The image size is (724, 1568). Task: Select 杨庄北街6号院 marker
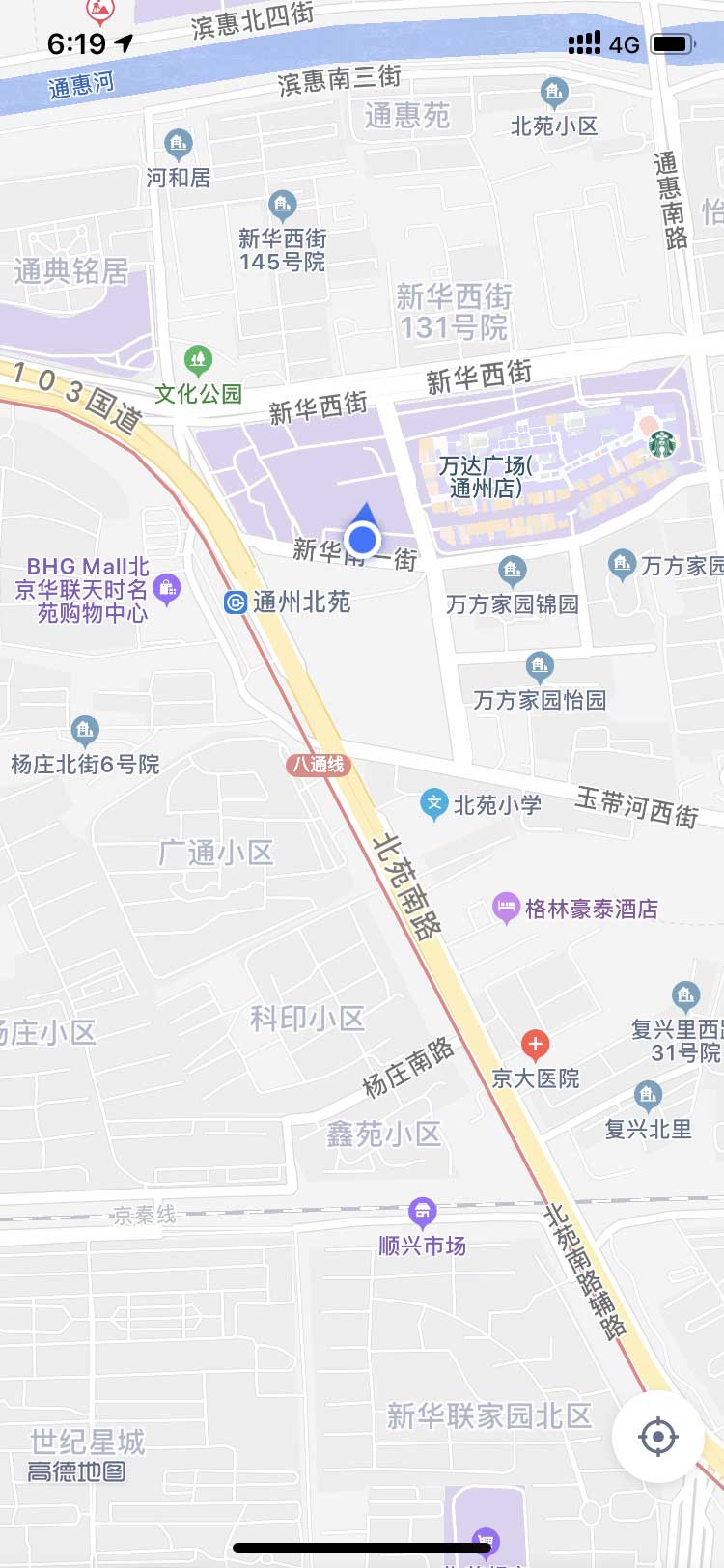[85, 730]
